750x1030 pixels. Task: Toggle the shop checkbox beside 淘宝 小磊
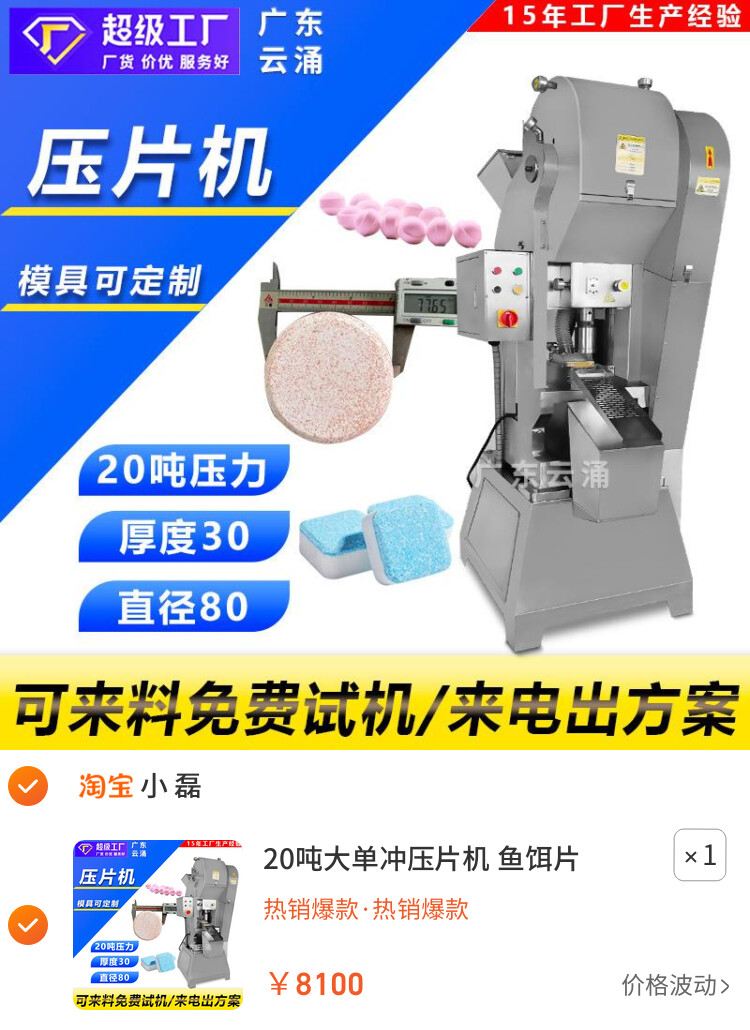tap(28, 786)
